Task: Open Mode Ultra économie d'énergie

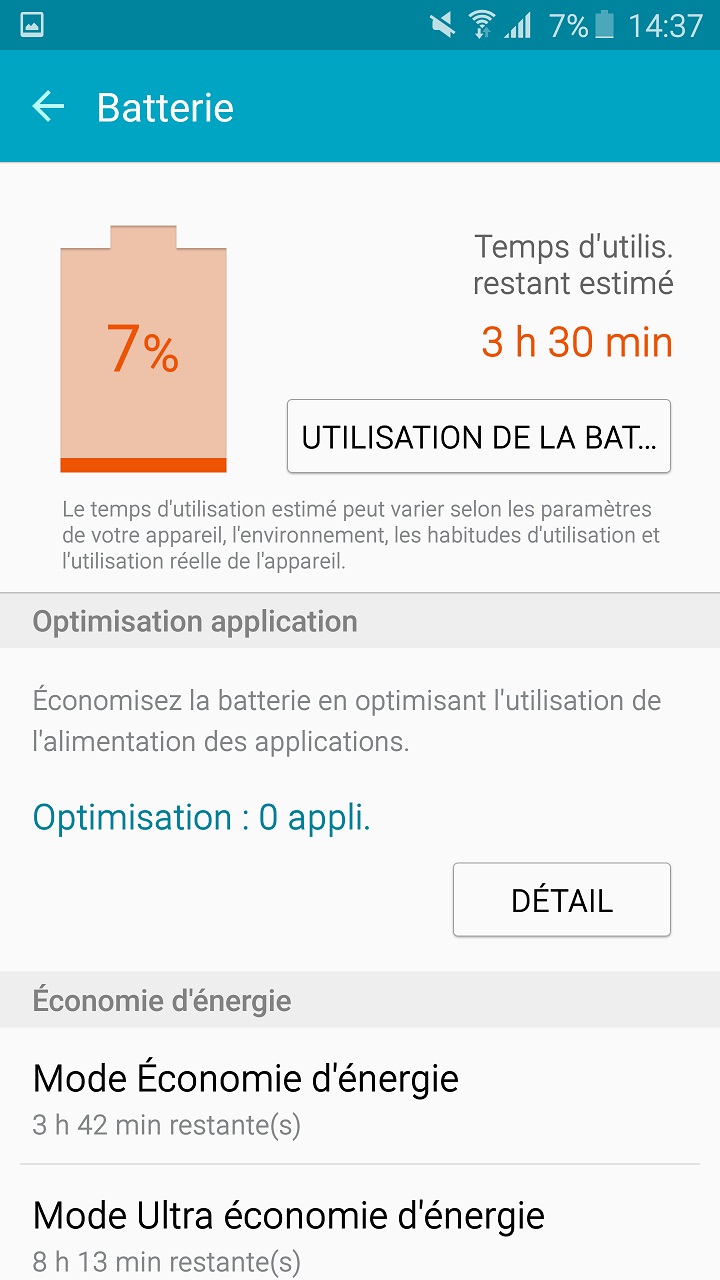Action: pos(360,1224)
